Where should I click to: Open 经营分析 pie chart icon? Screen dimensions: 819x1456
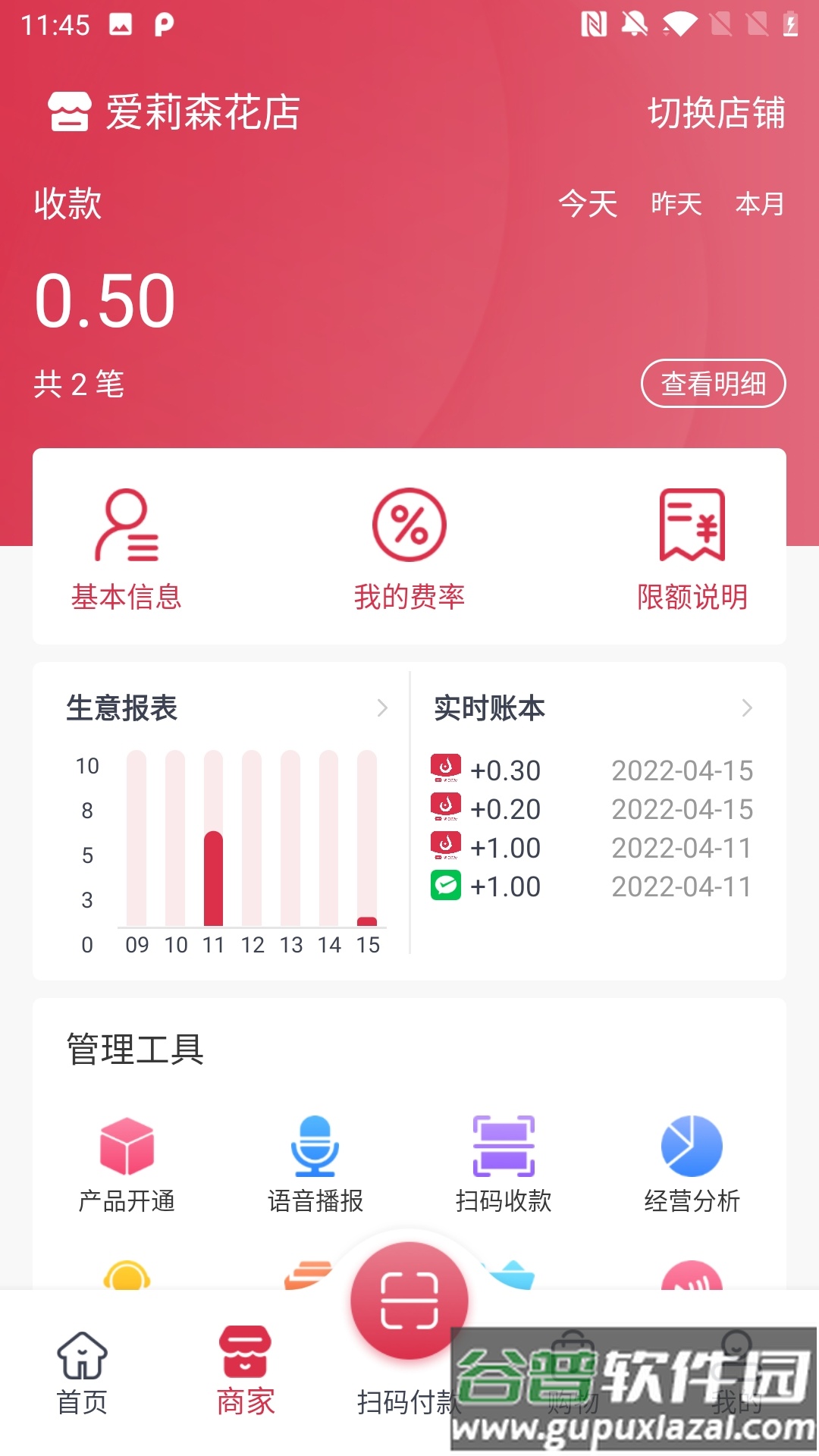click(x=691, y=1145)
